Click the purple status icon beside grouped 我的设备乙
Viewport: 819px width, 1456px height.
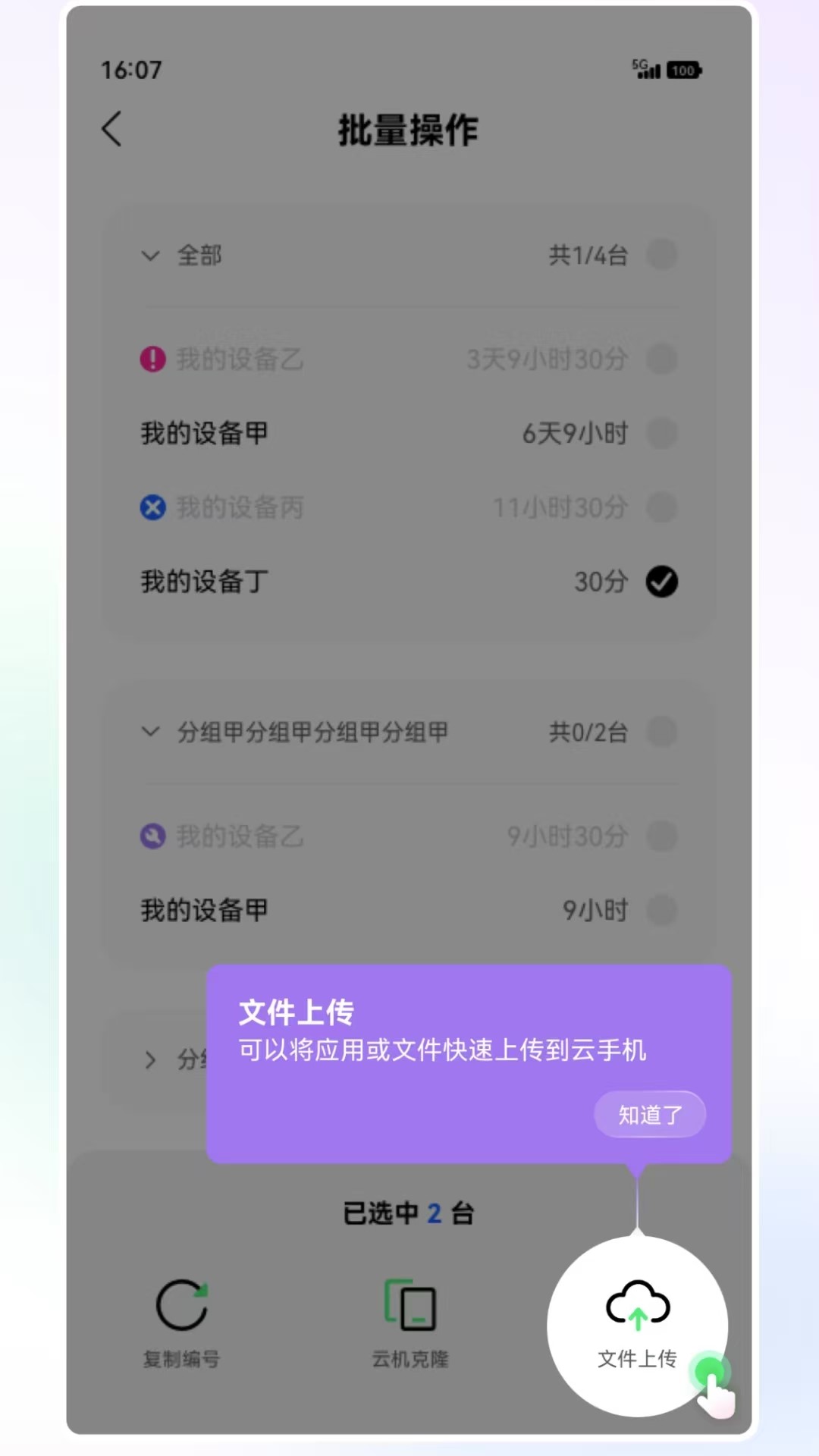[x=152, y=836]
